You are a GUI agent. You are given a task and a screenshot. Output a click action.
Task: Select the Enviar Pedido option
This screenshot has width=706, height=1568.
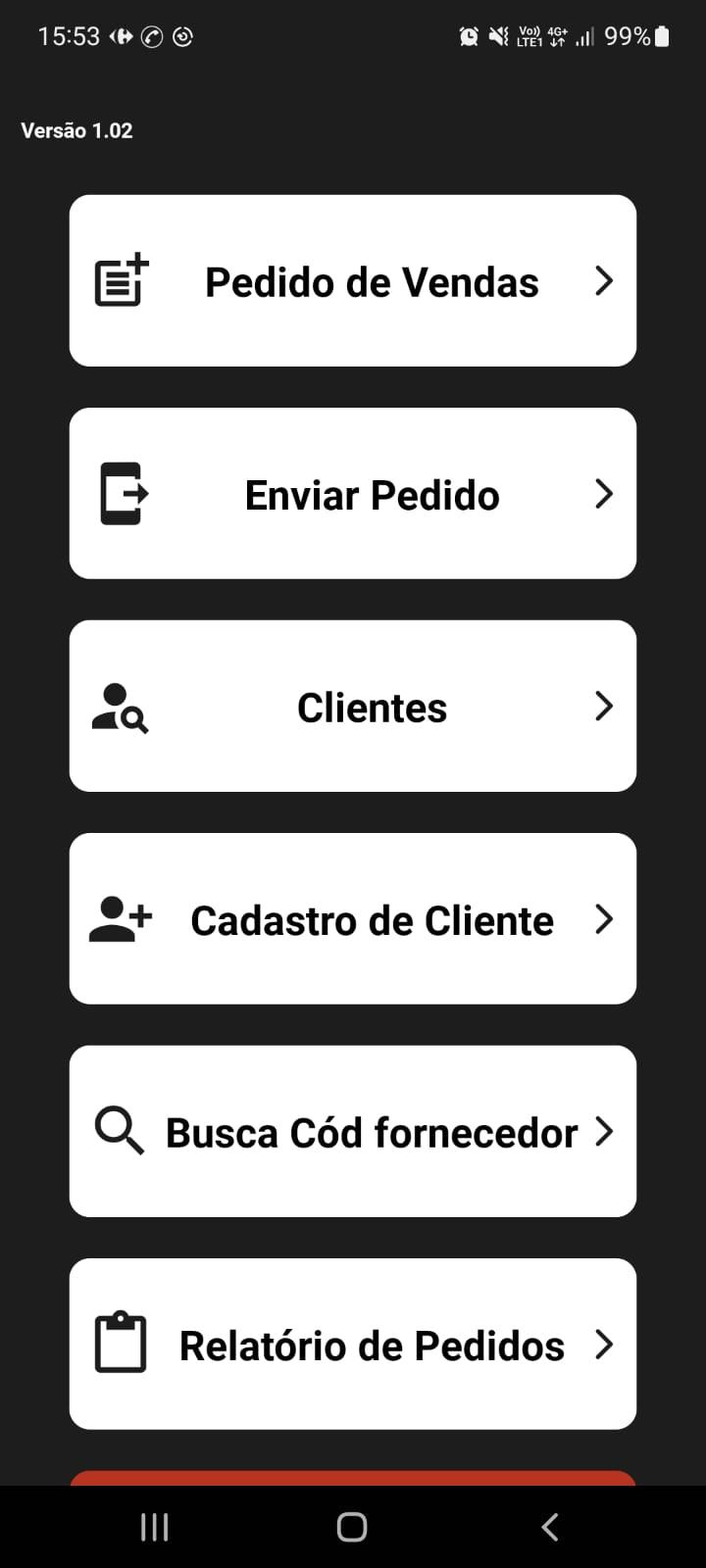(353, 494)
